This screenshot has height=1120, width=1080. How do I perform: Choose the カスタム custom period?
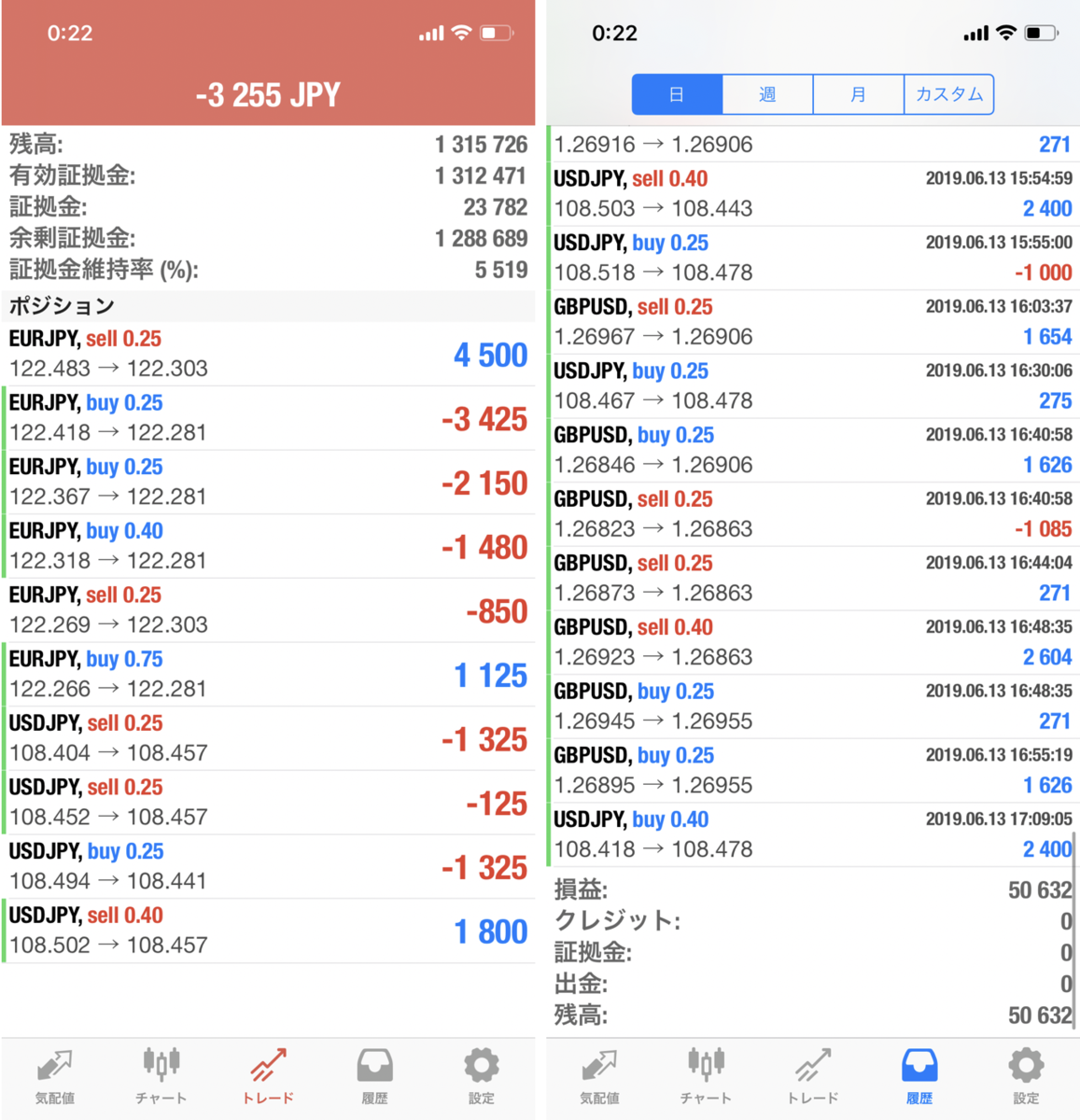948,94
